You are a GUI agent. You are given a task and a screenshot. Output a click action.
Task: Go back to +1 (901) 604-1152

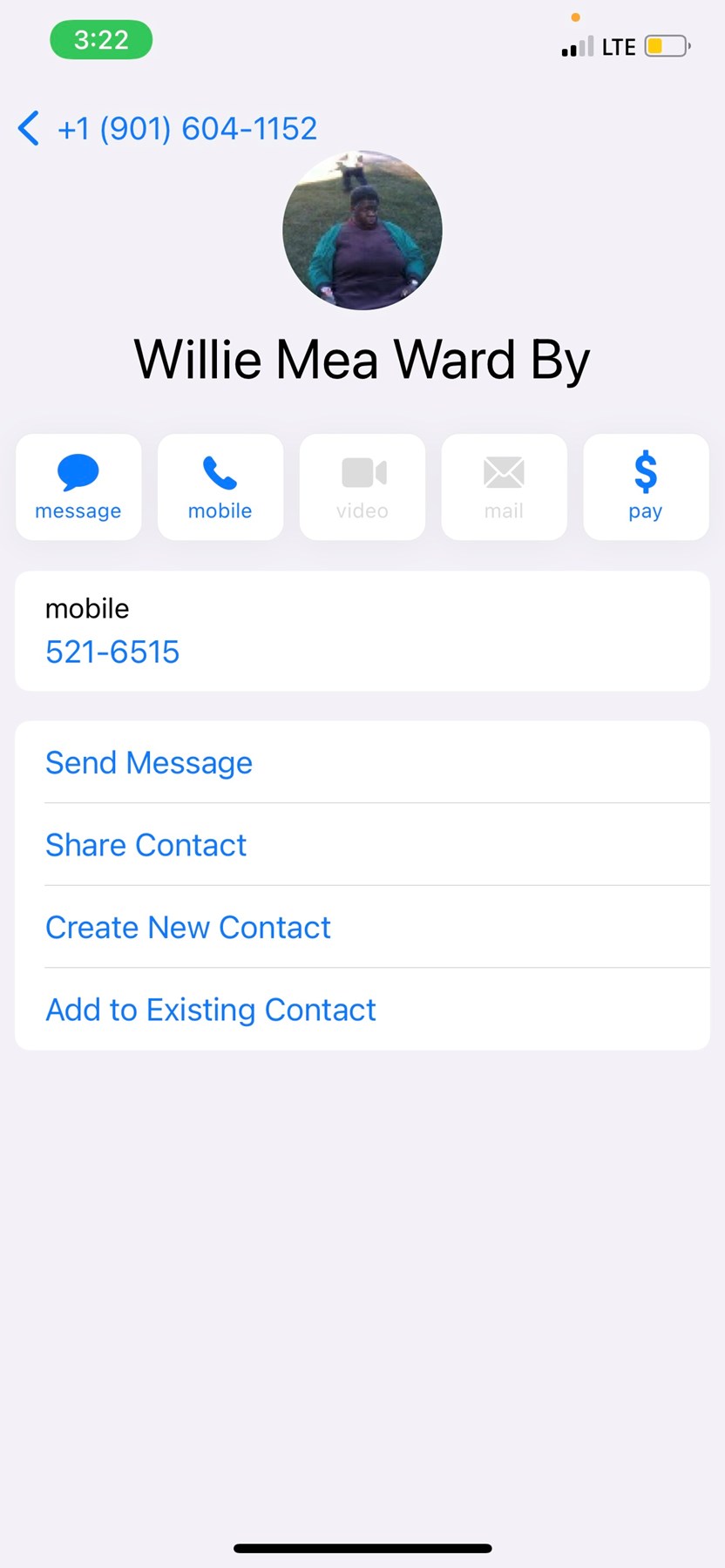[x=167, y=129]
